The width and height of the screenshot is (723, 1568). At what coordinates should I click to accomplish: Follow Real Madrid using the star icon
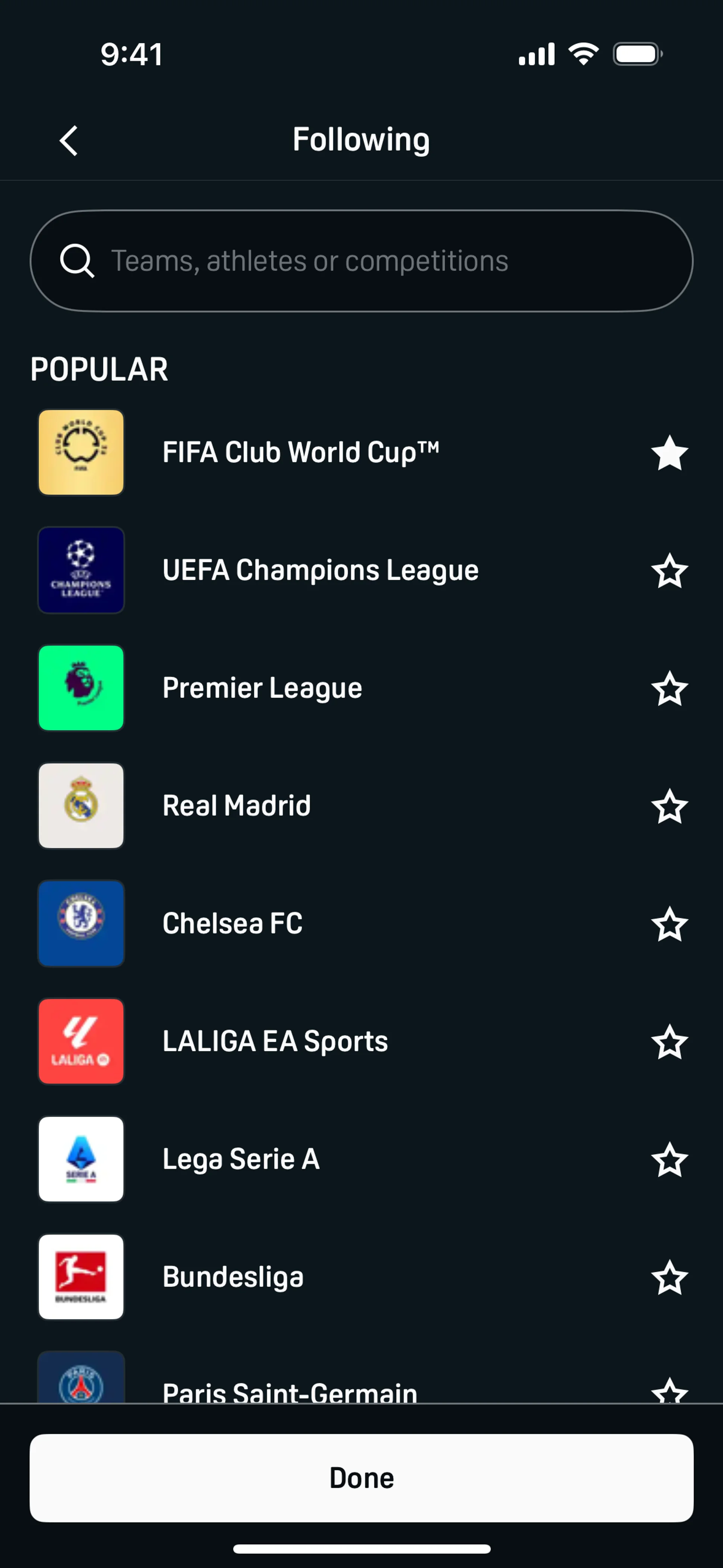(x=670, y=807)
